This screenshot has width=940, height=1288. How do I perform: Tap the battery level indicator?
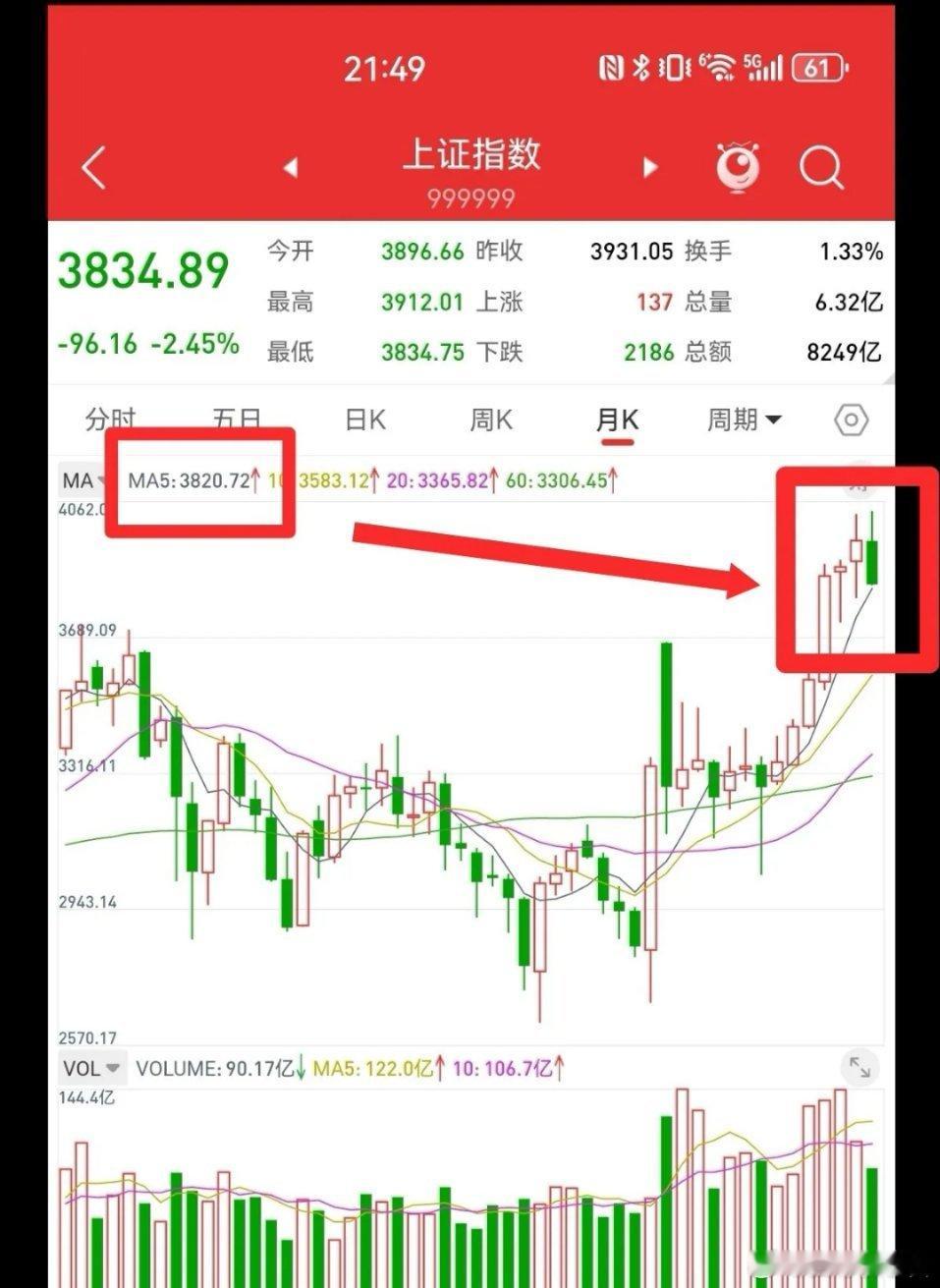pyautogui.click(x=821, y=65)
